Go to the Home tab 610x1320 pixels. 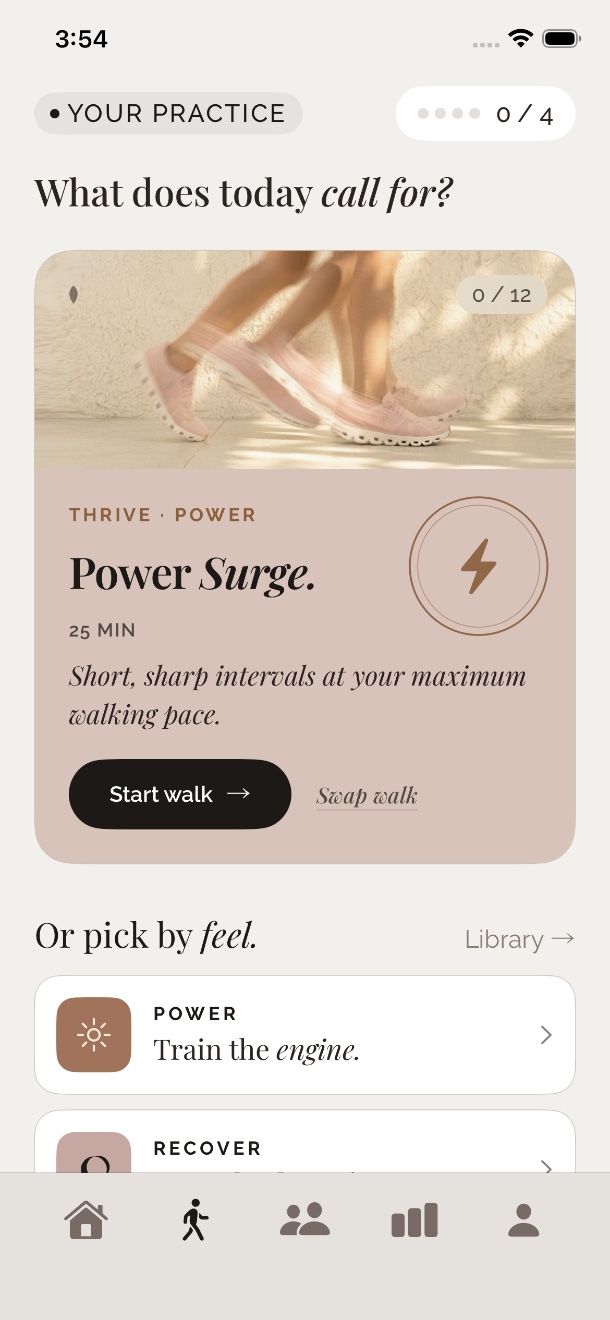[86, 1220]
